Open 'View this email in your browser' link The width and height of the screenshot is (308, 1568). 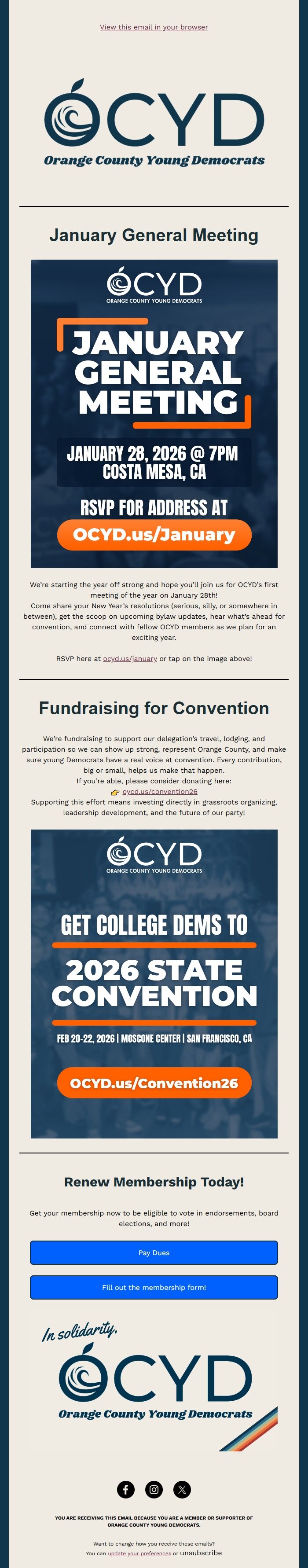point(154,27)
